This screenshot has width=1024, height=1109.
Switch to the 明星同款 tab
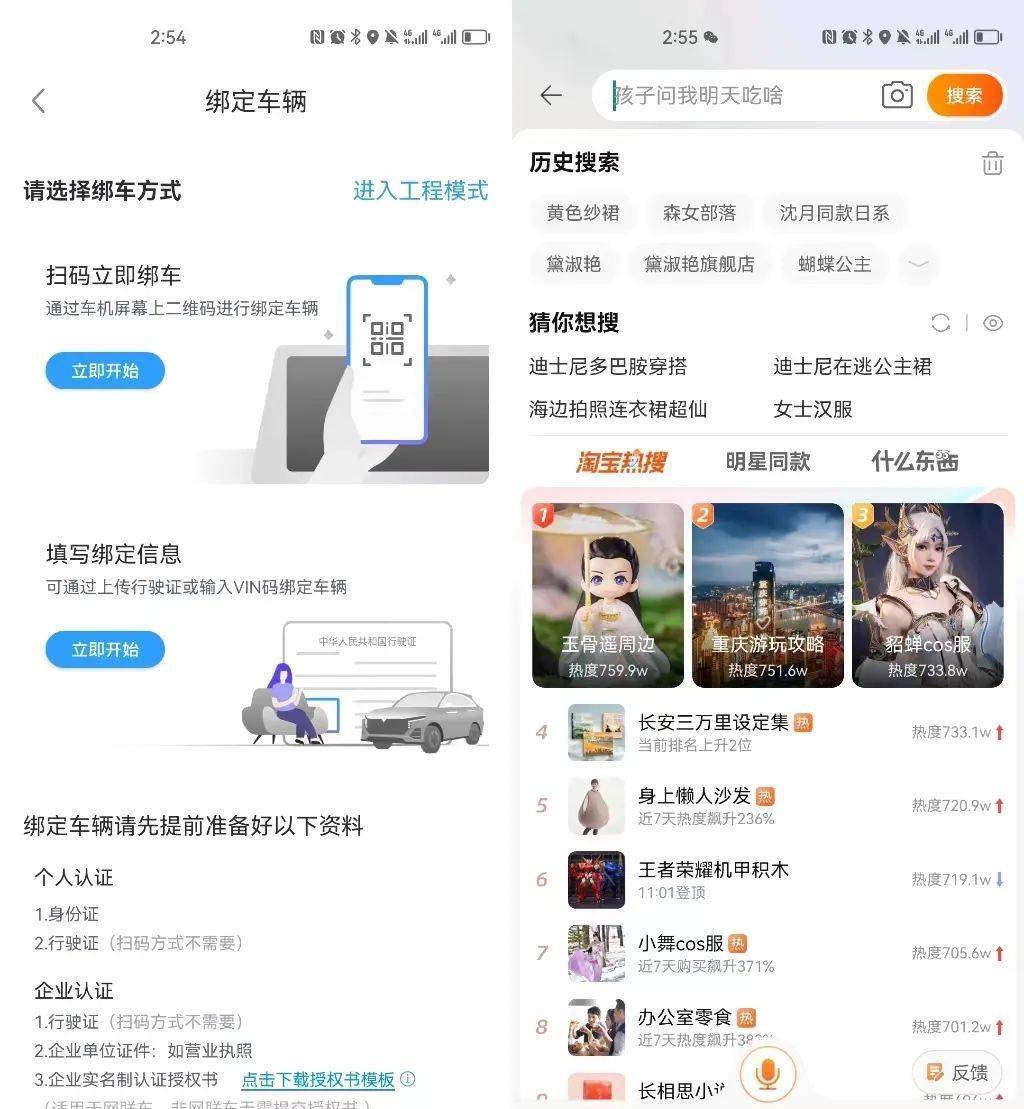pos(768,461)
